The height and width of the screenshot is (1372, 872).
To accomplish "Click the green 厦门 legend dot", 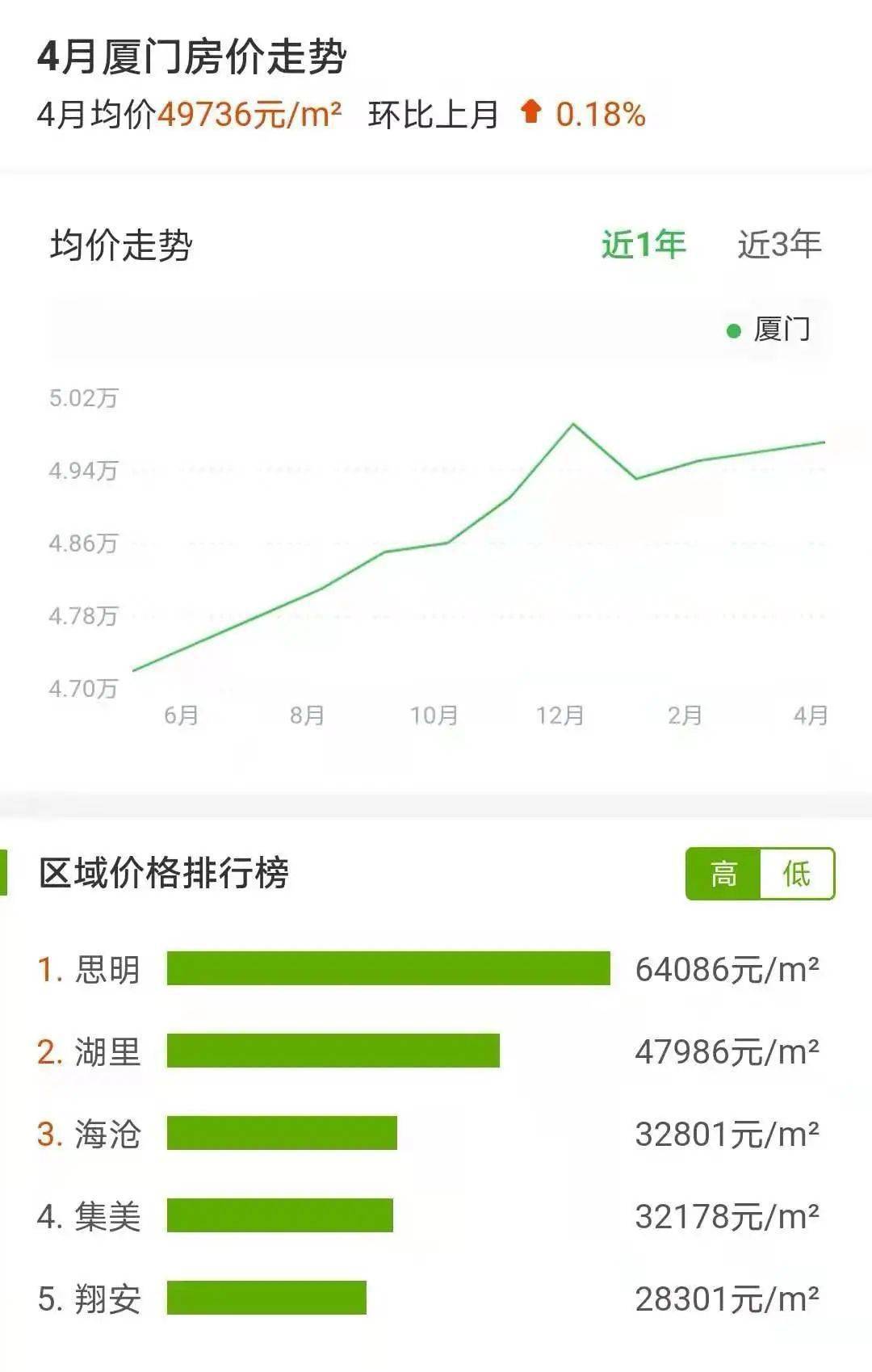I will (733, 329).
